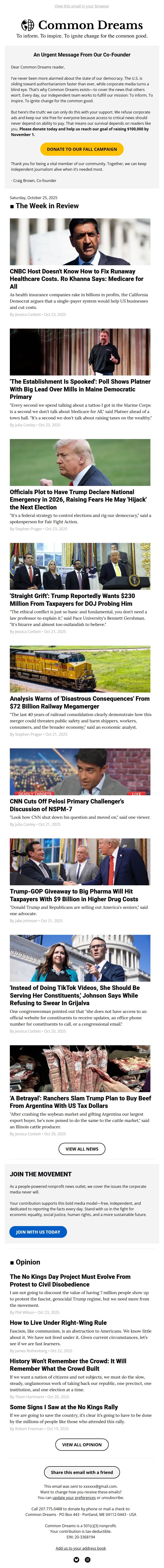Viewport: 164px width, 1568px height.
Task: Open CNN cuts off Pelosi challenger story
Action: [x=67, y=805]
